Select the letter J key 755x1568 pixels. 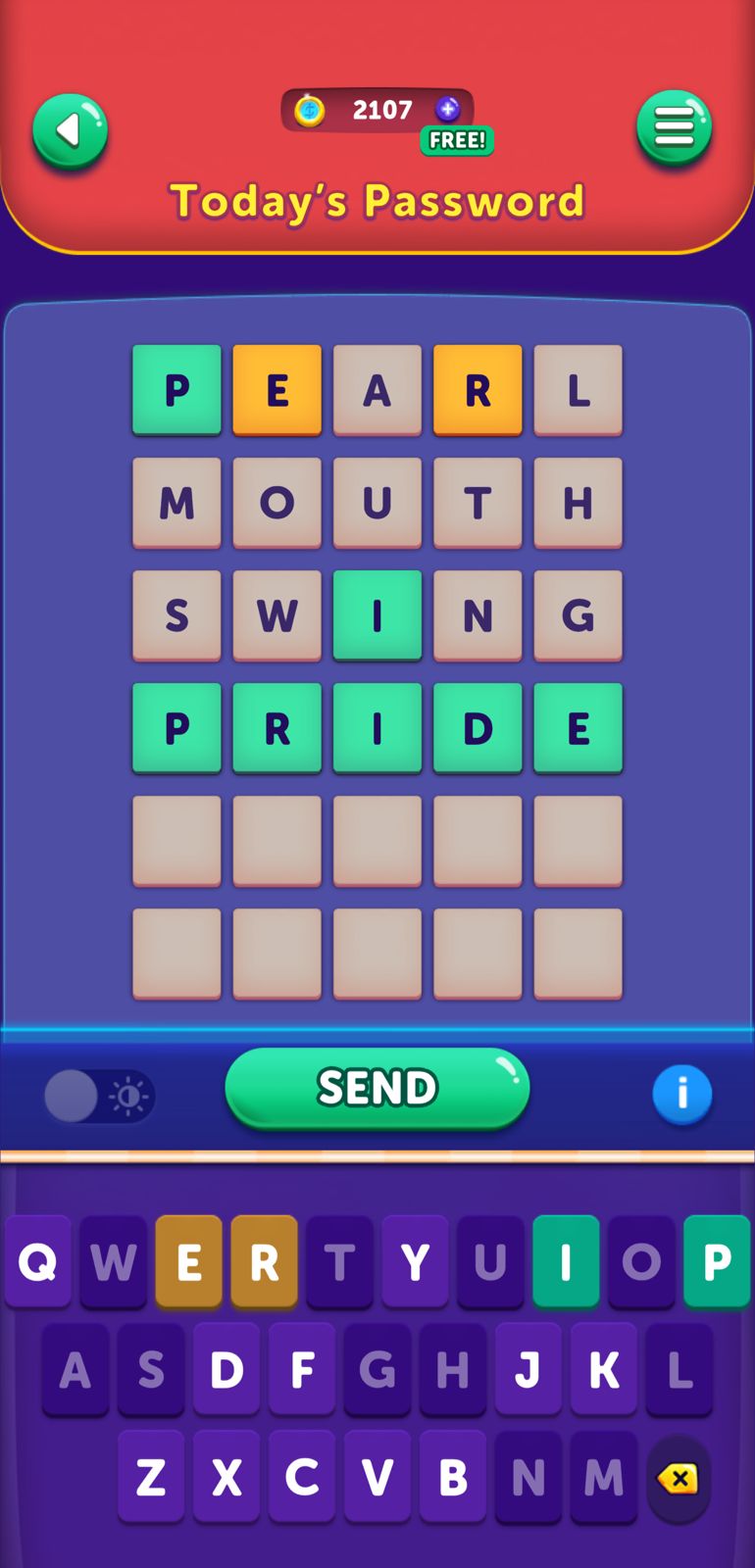point(528,1370)
